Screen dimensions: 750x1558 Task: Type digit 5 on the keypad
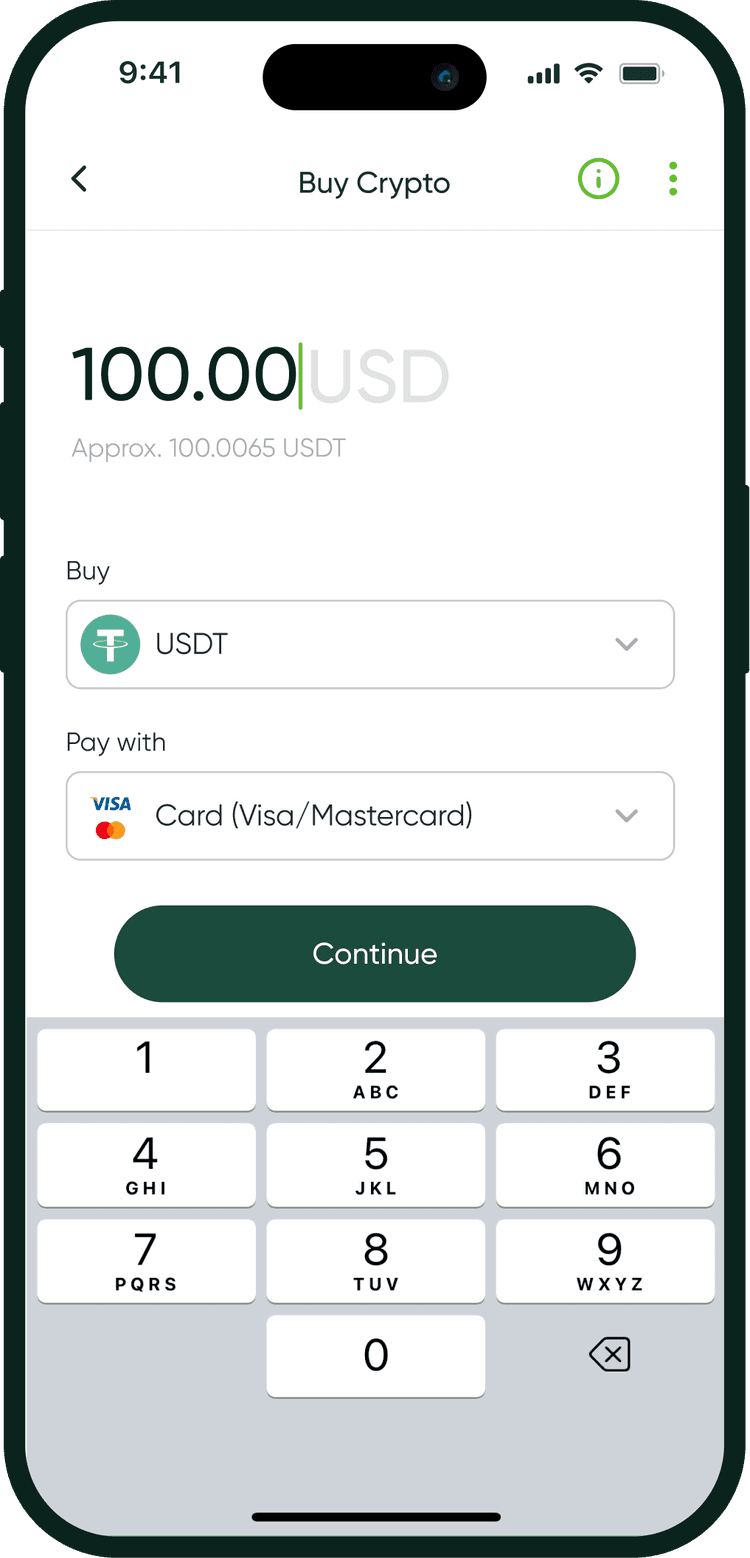375,1164
